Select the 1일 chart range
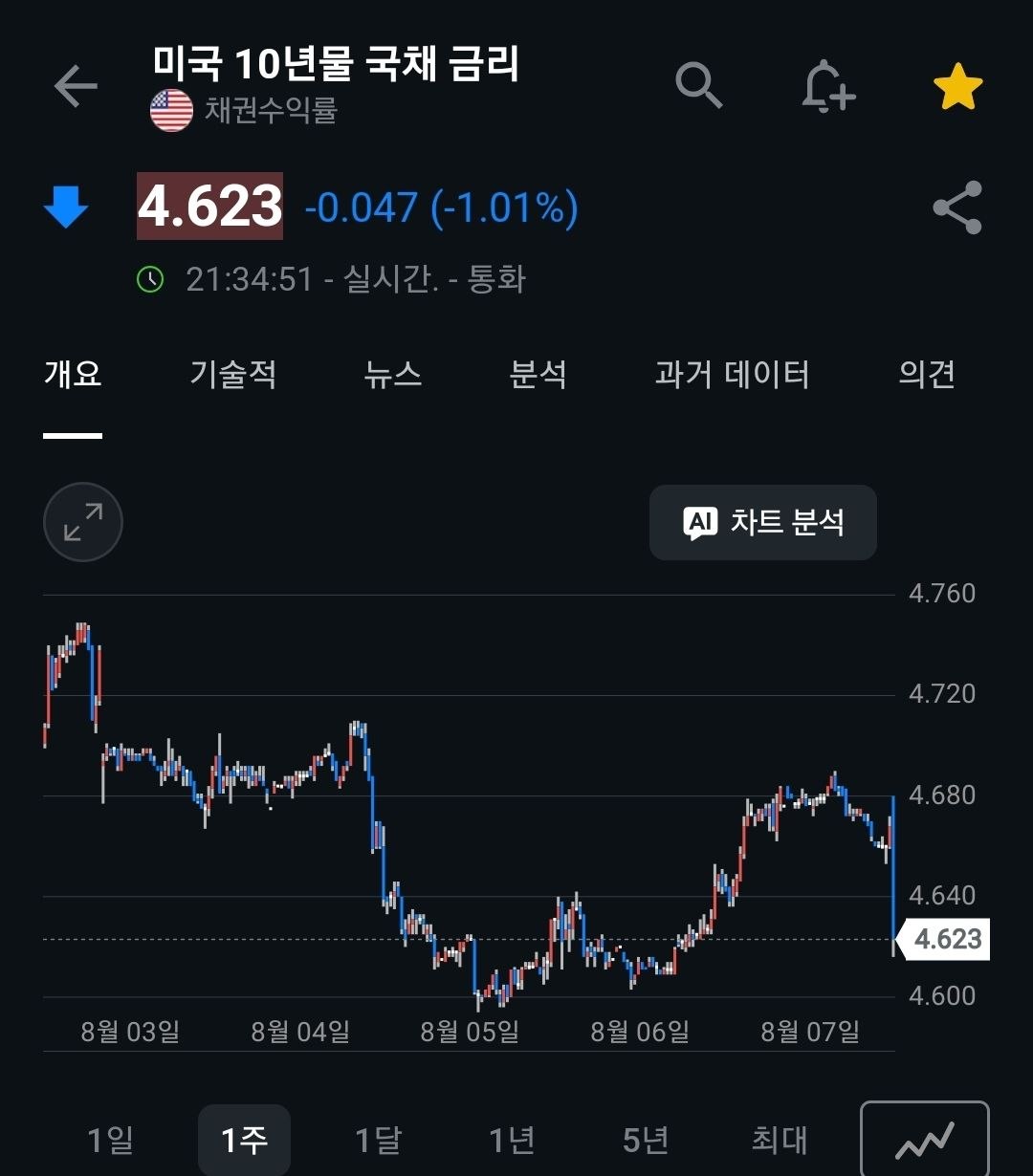Screen dimensions: 1033x1176 tap(111, 1140)
